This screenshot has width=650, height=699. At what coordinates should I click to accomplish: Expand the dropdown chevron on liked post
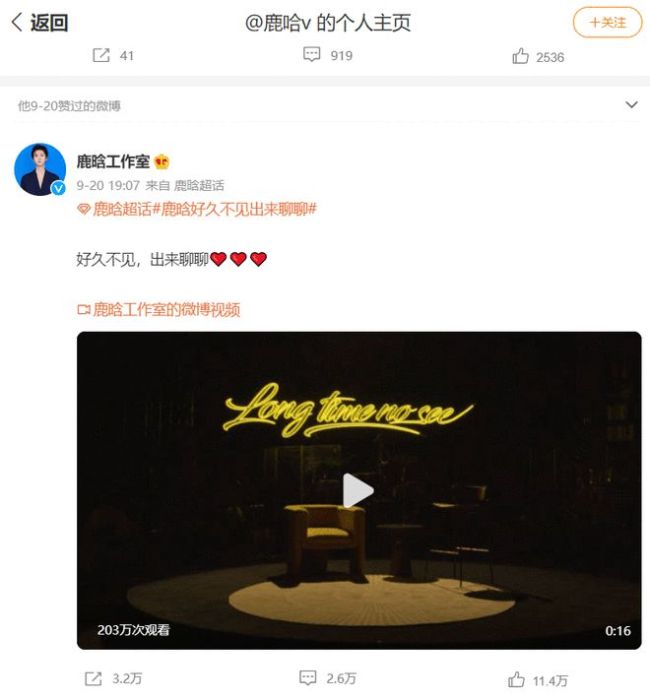click(x=631, y=105)
